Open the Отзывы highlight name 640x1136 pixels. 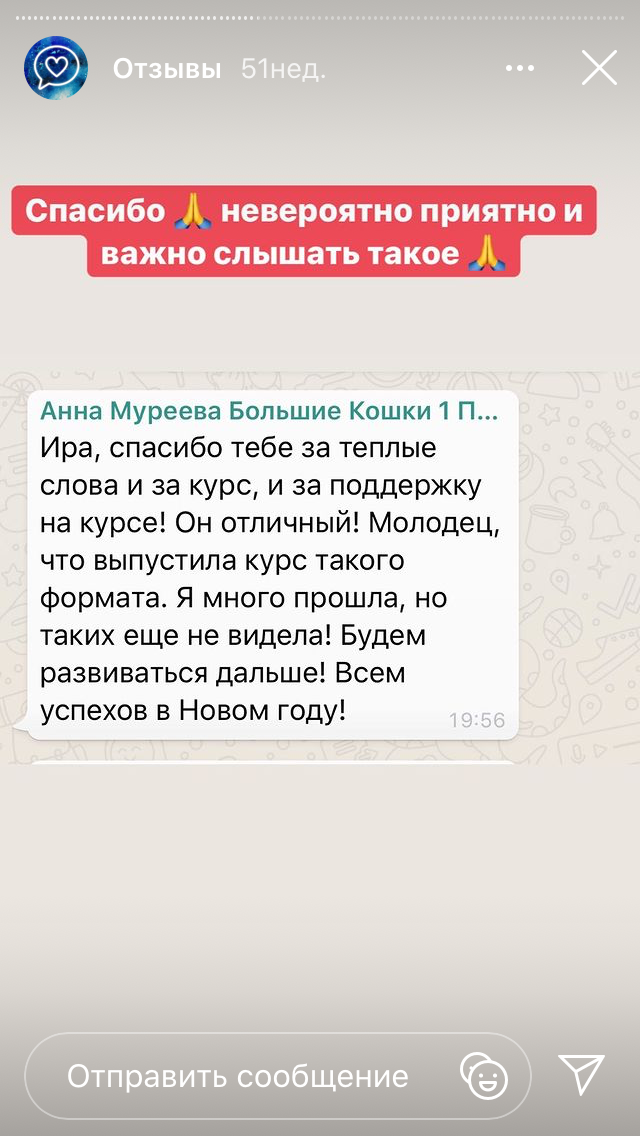[x=167, y=70]
